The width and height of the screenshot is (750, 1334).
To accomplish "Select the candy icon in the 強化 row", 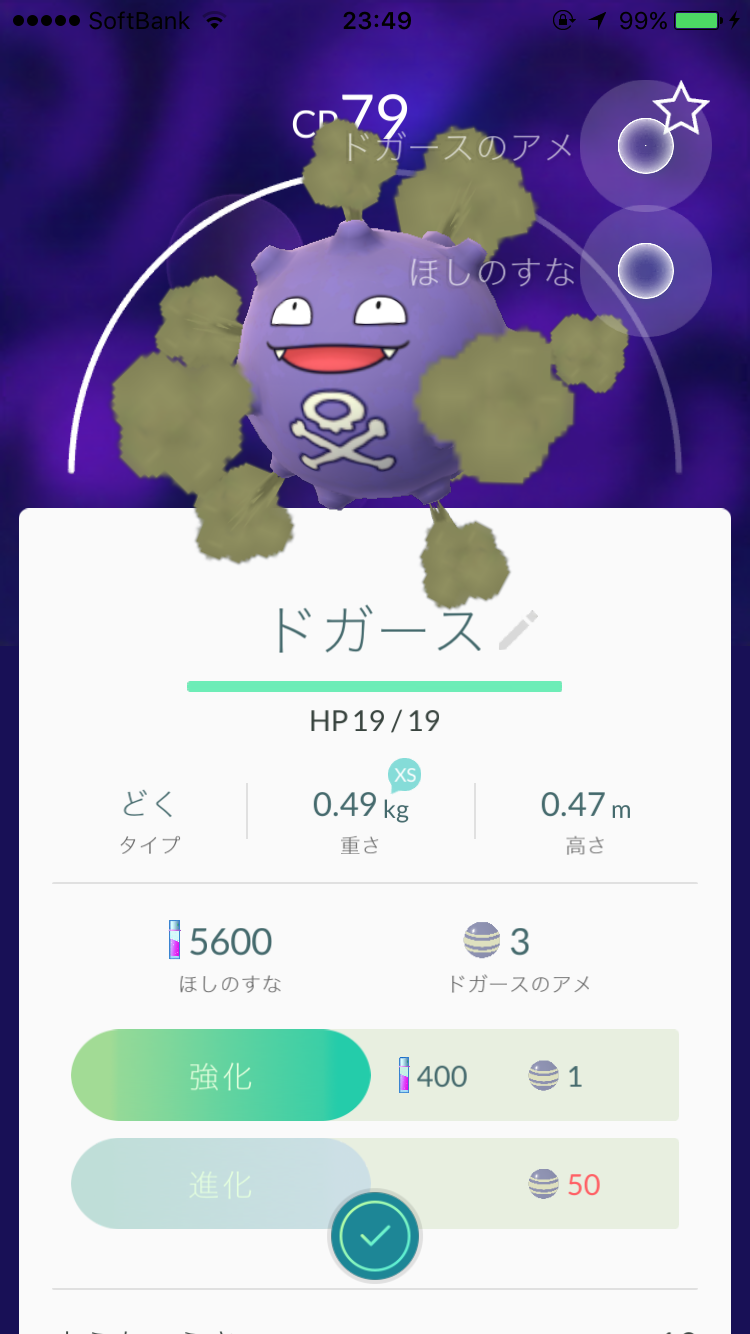I will pos(545,1075).
